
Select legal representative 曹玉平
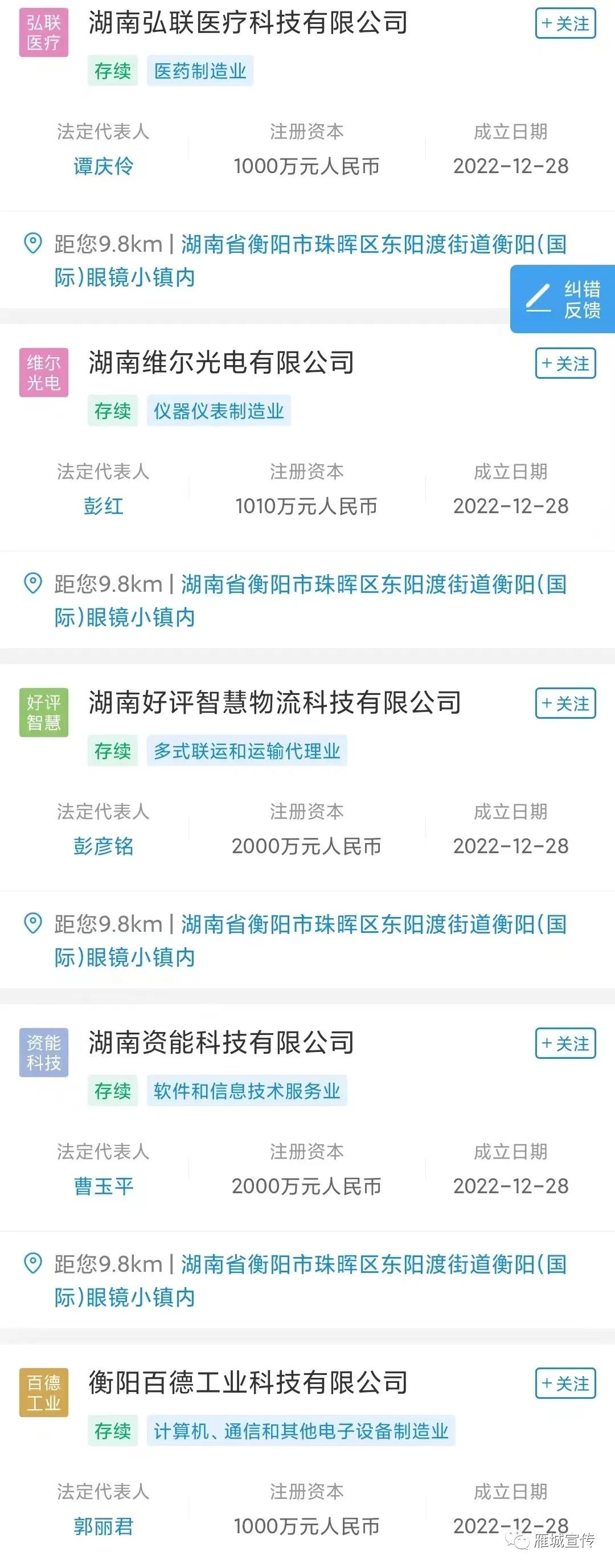[104, 1186]
